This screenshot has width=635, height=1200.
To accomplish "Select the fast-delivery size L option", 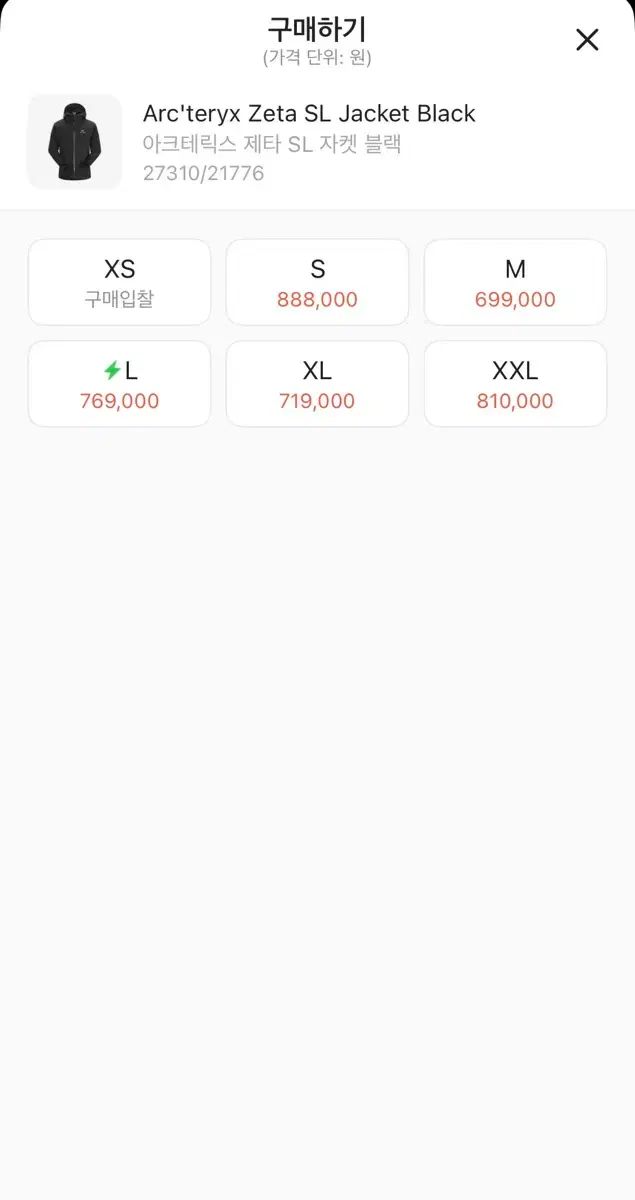I will tap(119, 385).
